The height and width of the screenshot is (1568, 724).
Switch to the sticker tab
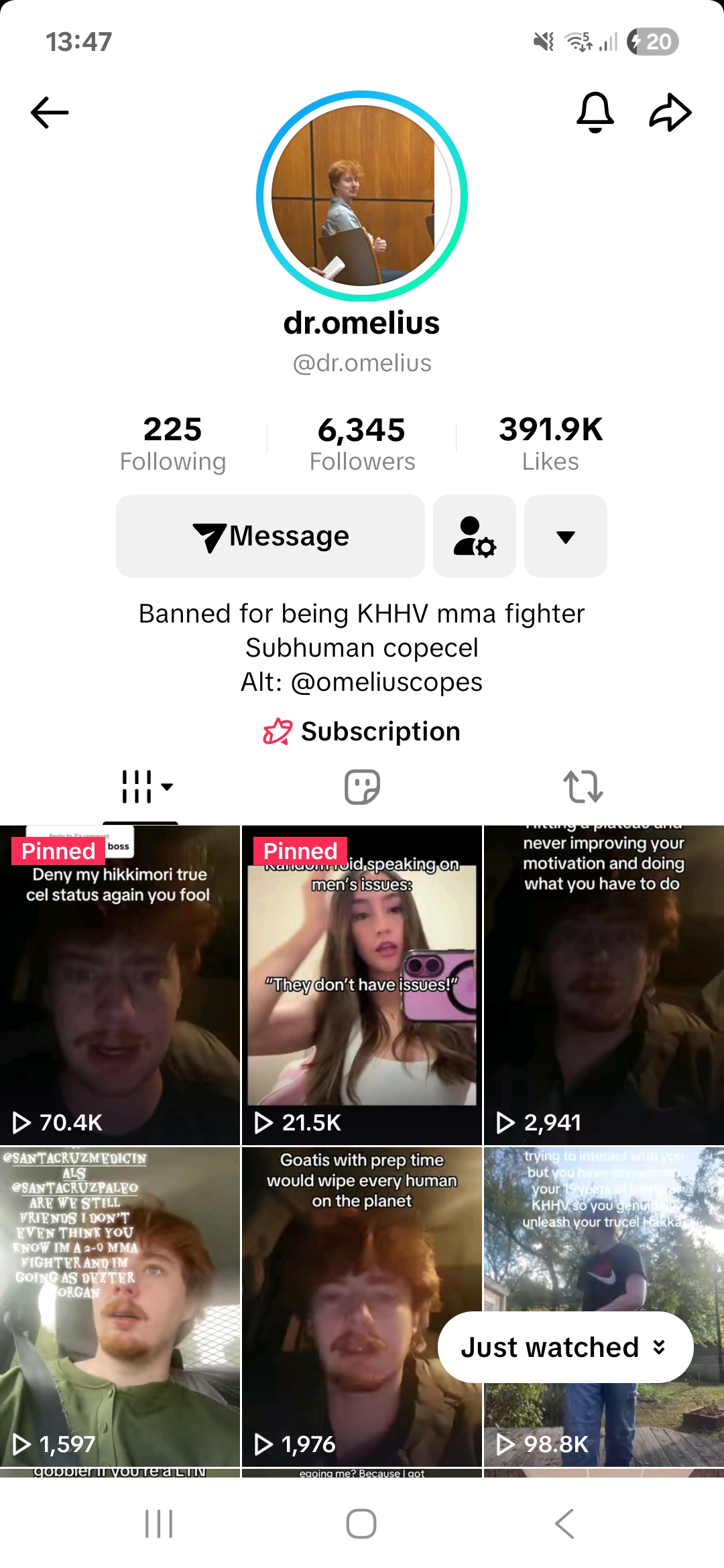pos(362,786)
